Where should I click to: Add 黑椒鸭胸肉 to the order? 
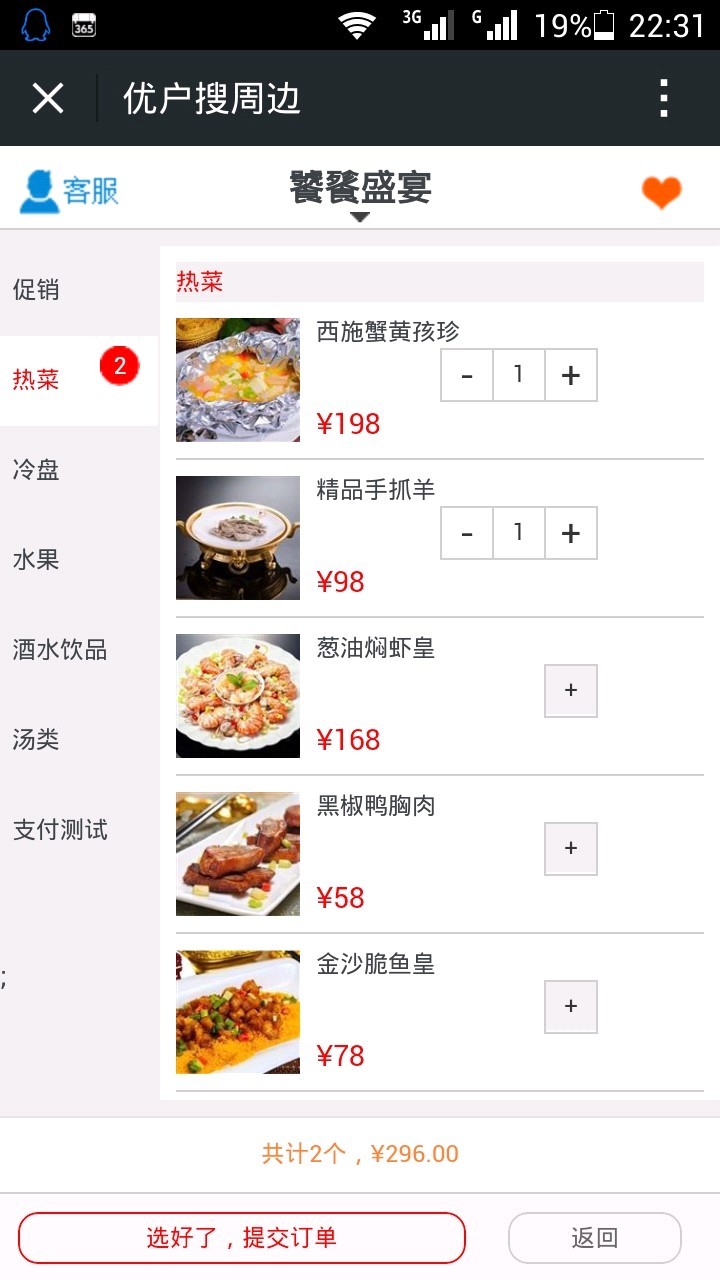click(x=571, y=849)
